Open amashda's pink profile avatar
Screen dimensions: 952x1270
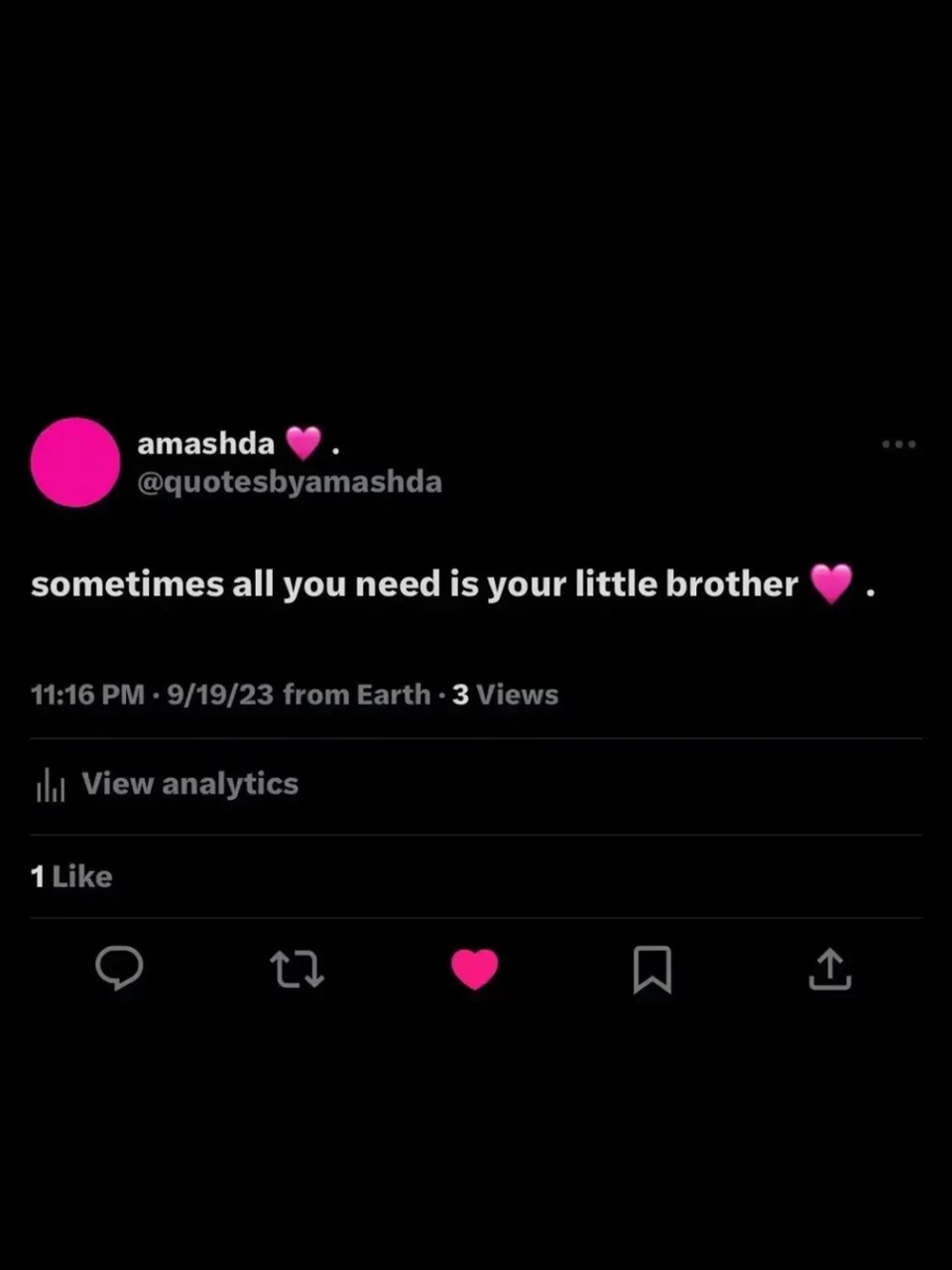tap(75, 462)
